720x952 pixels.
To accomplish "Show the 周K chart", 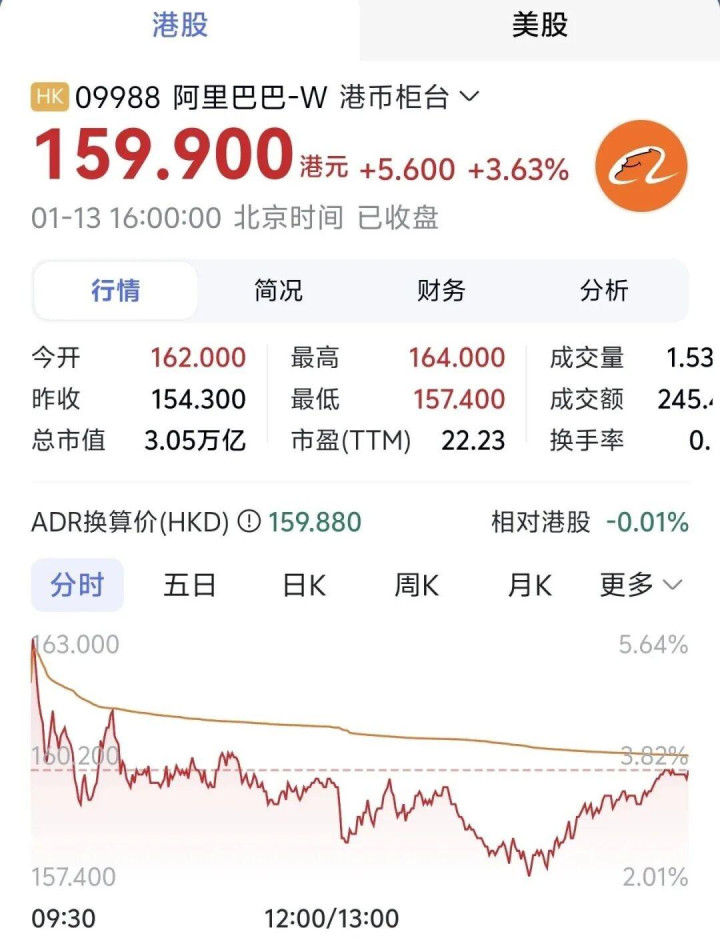I will 416,585.
